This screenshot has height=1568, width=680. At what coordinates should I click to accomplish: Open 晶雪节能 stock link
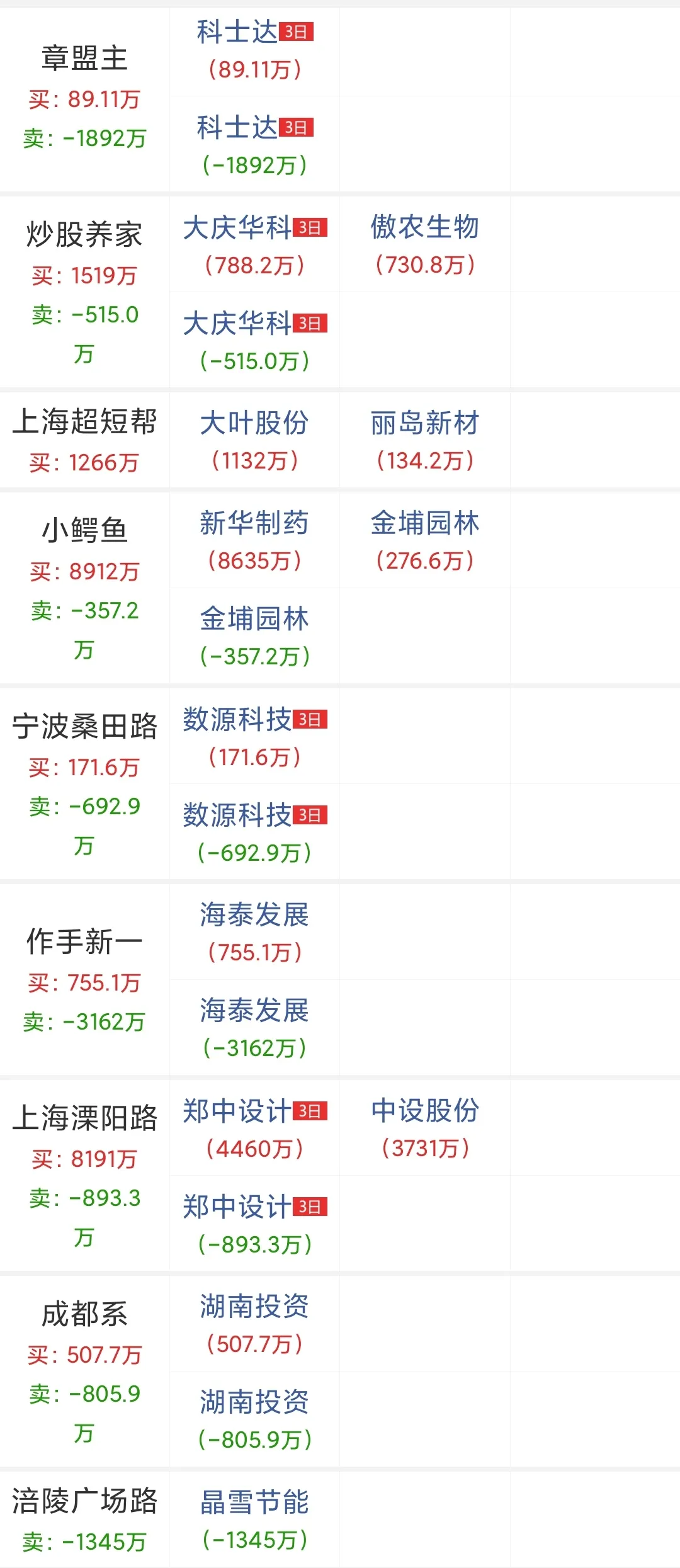coord(254,1502)
